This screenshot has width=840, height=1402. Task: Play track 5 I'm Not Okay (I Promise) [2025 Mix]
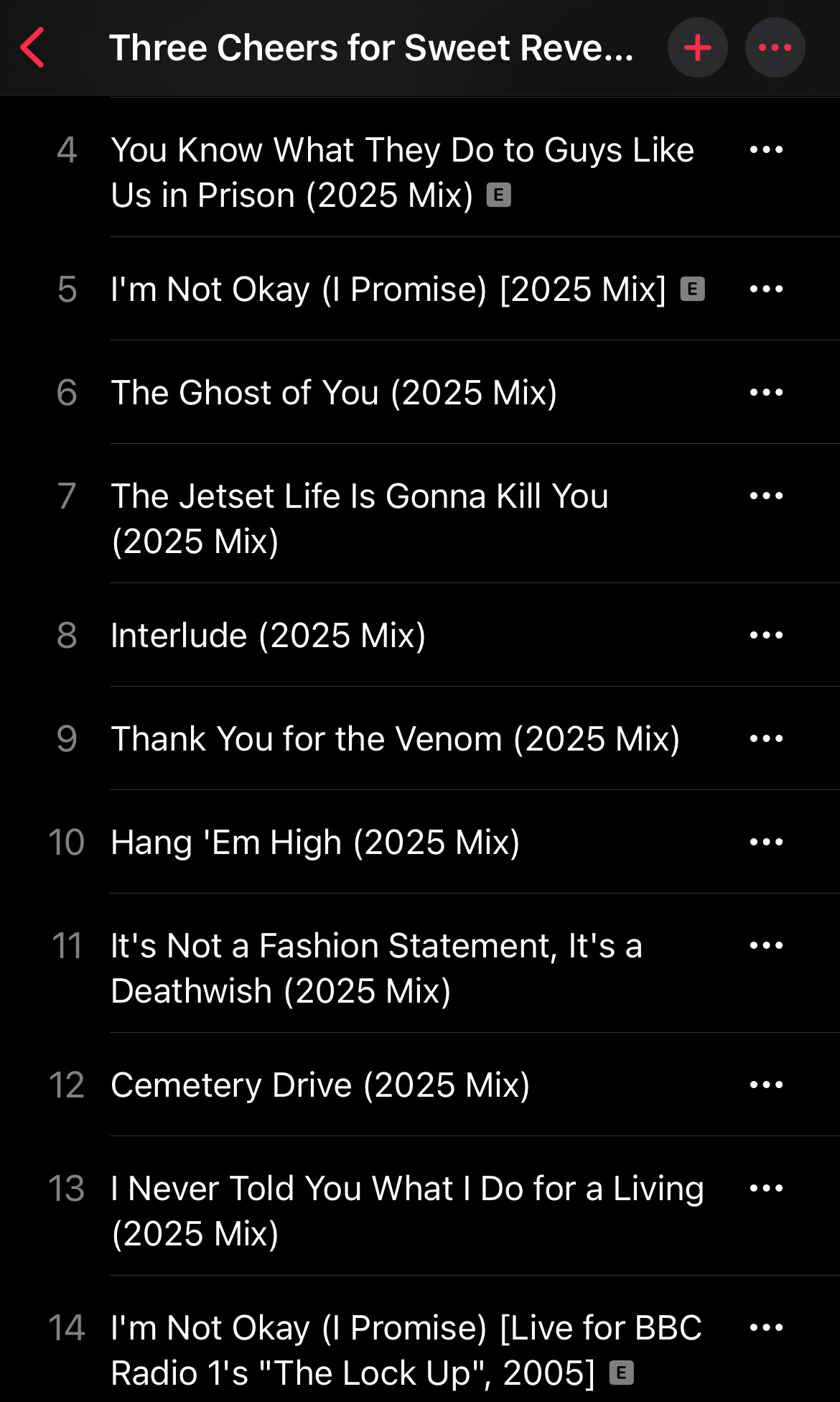tap(420, 289)
